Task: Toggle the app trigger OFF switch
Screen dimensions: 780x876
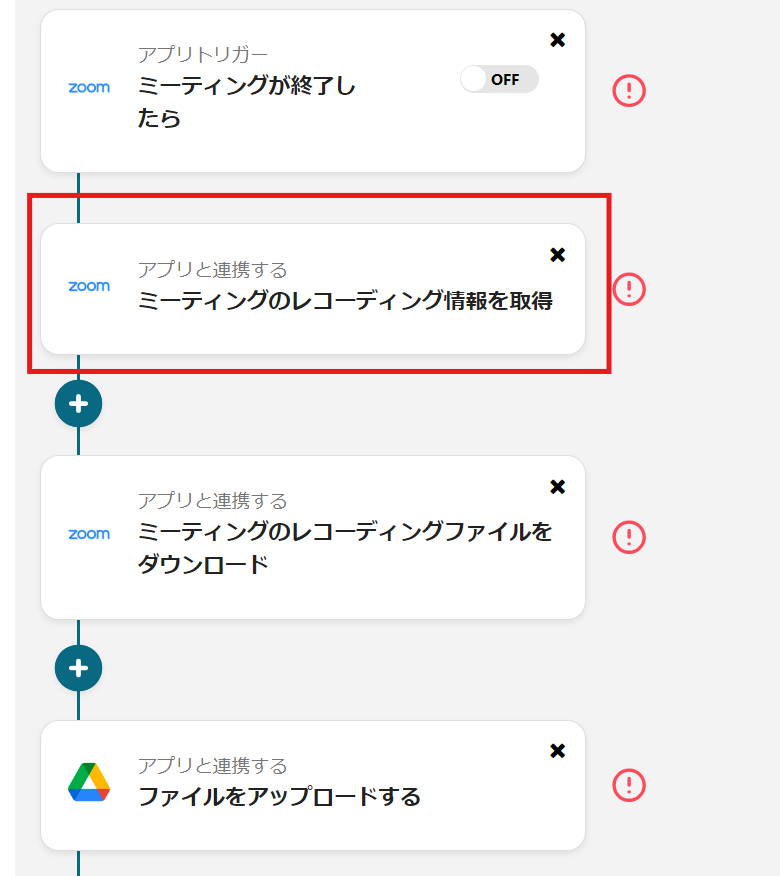Action: click(499, 79)
